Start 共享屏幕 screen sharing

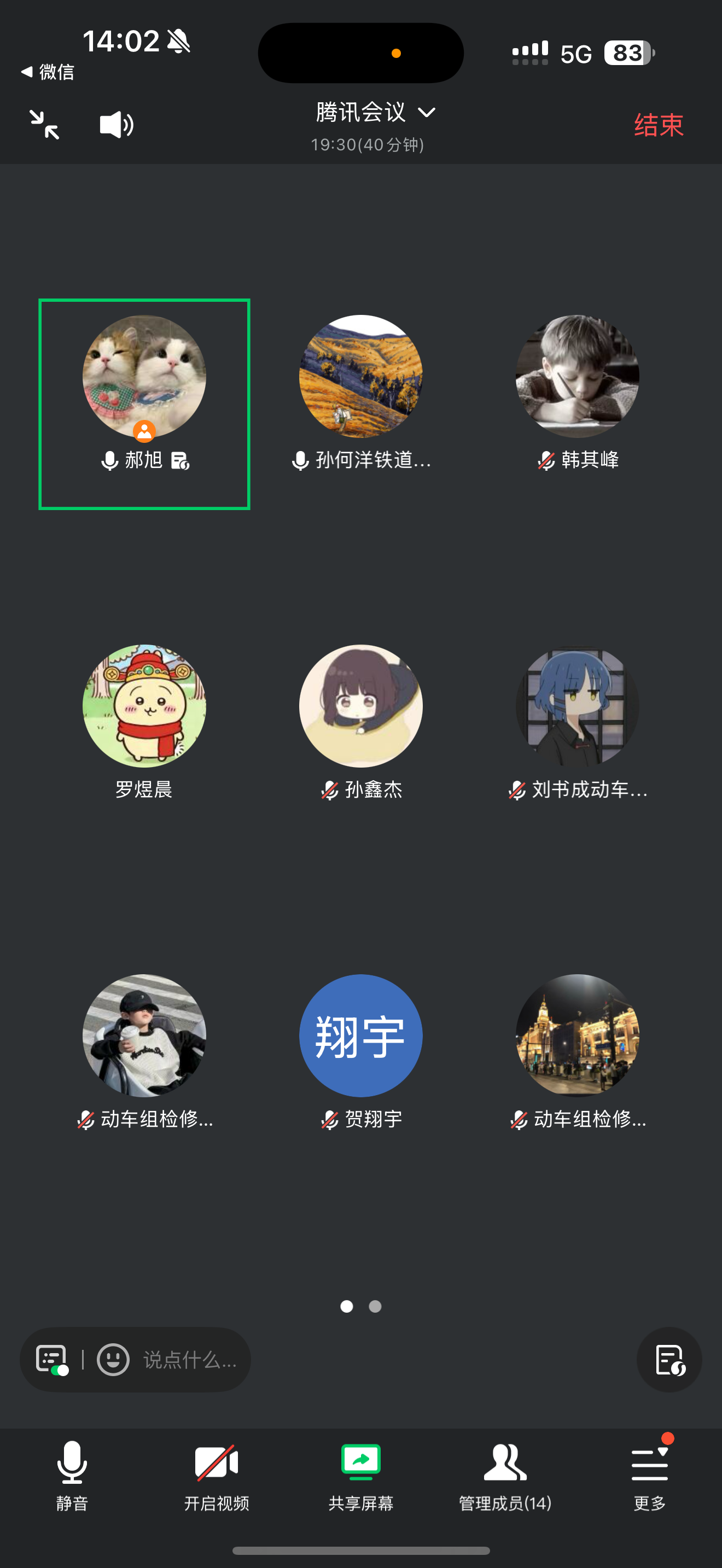pyautogui.click(x=361, y=1476)
